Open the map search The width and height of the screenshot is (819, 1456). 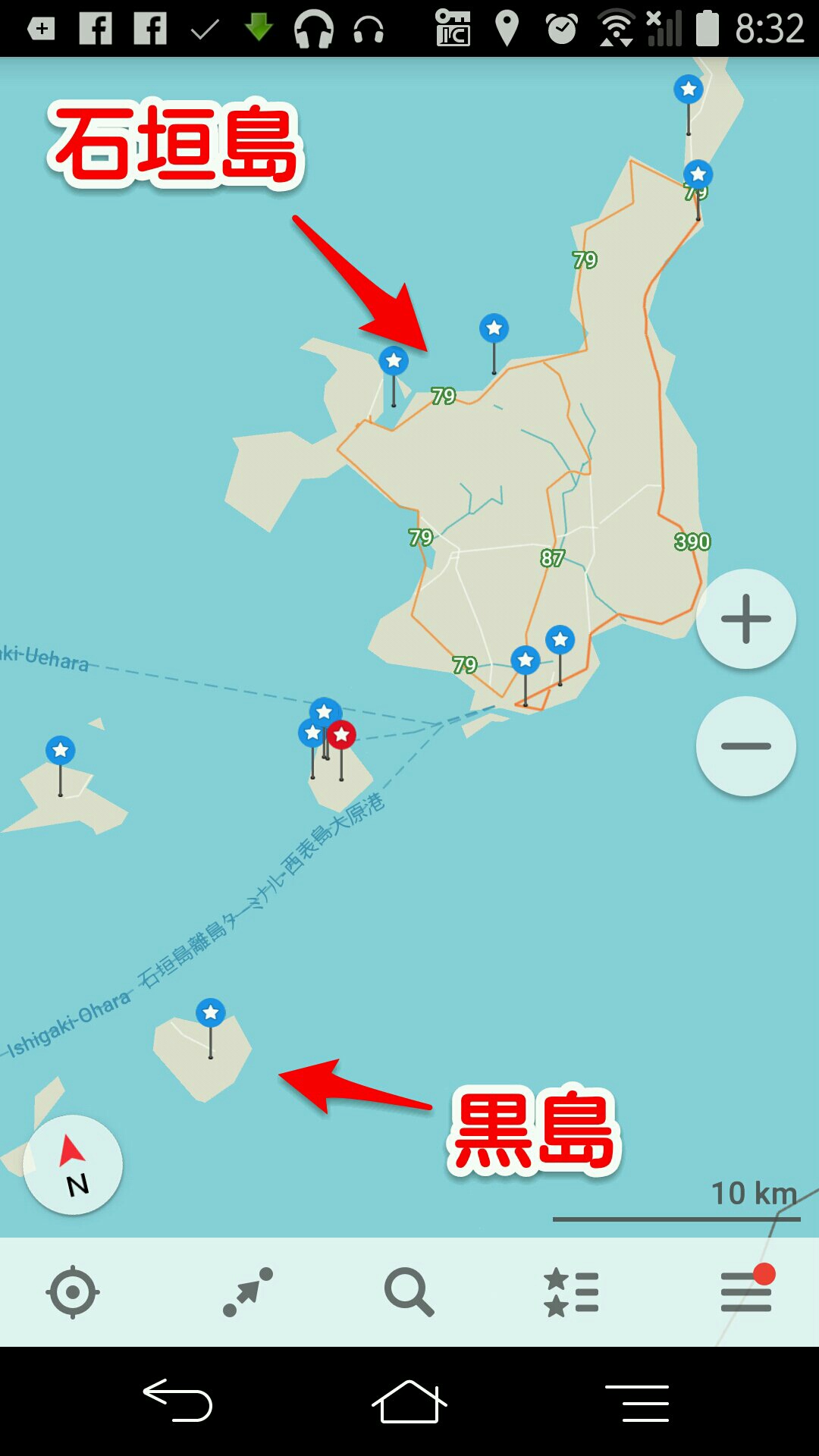pos(409,1291)
